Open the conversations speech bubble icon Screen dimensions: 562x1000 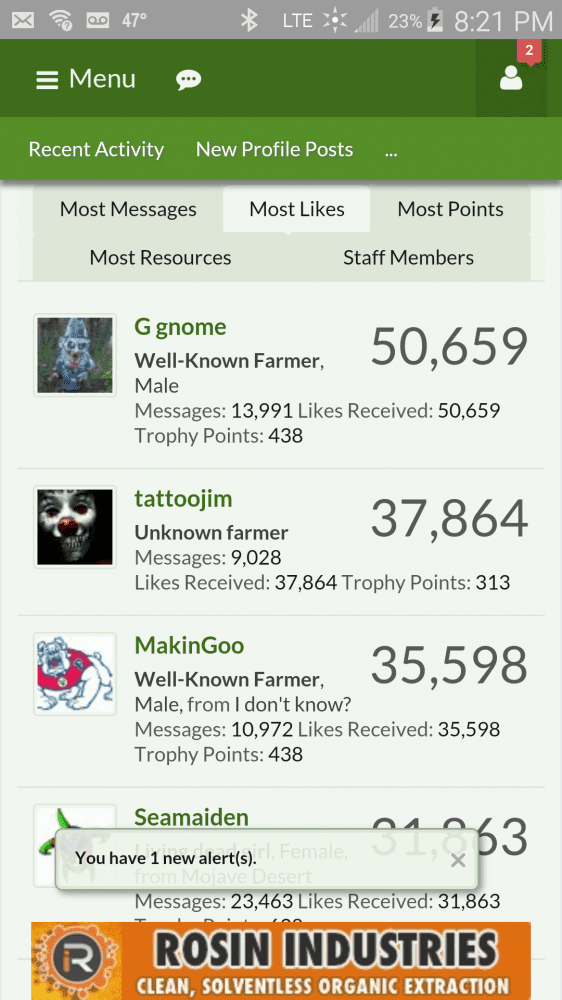[188, 80]
